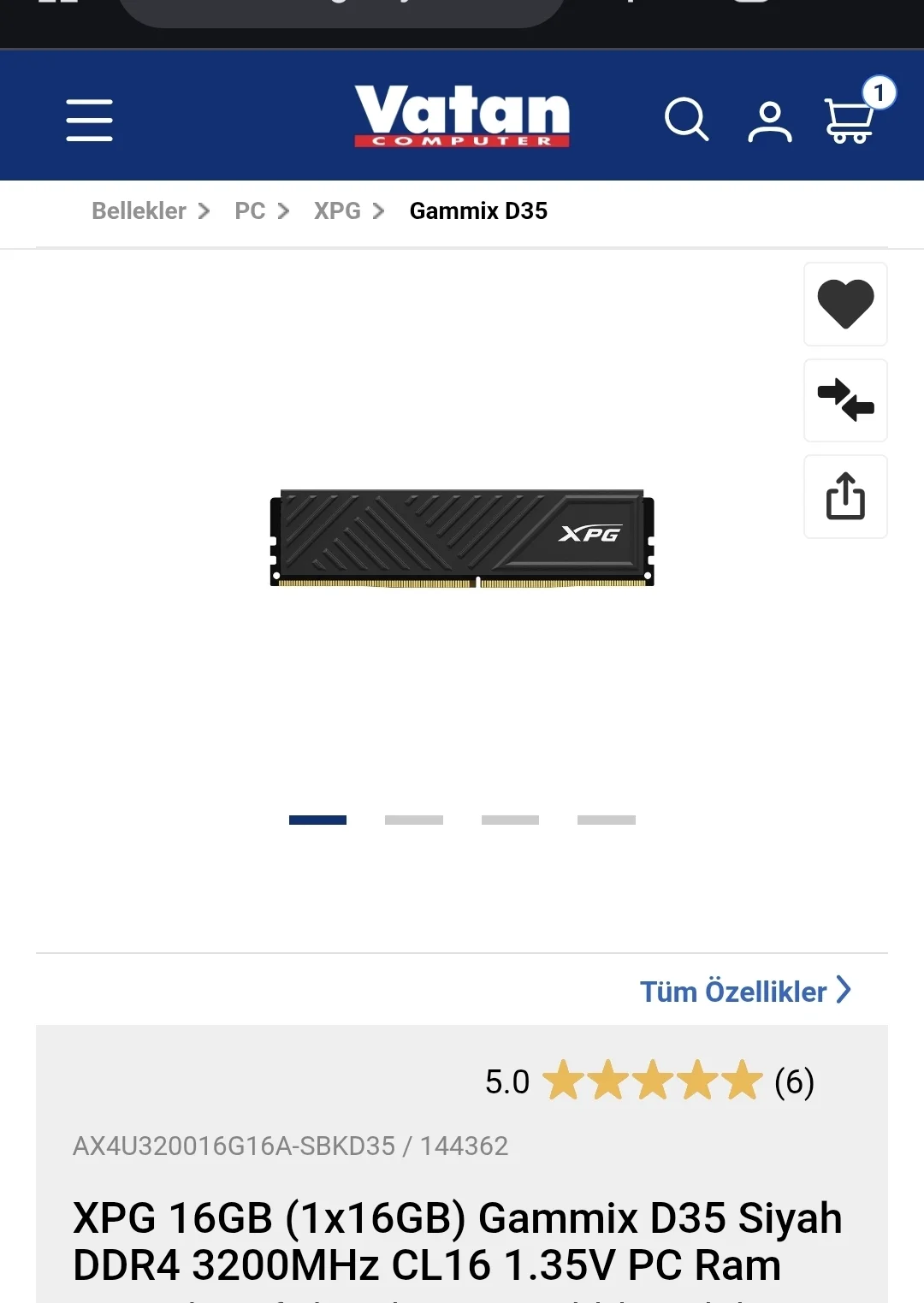Open the user account icon

click(x=770, y=121)
